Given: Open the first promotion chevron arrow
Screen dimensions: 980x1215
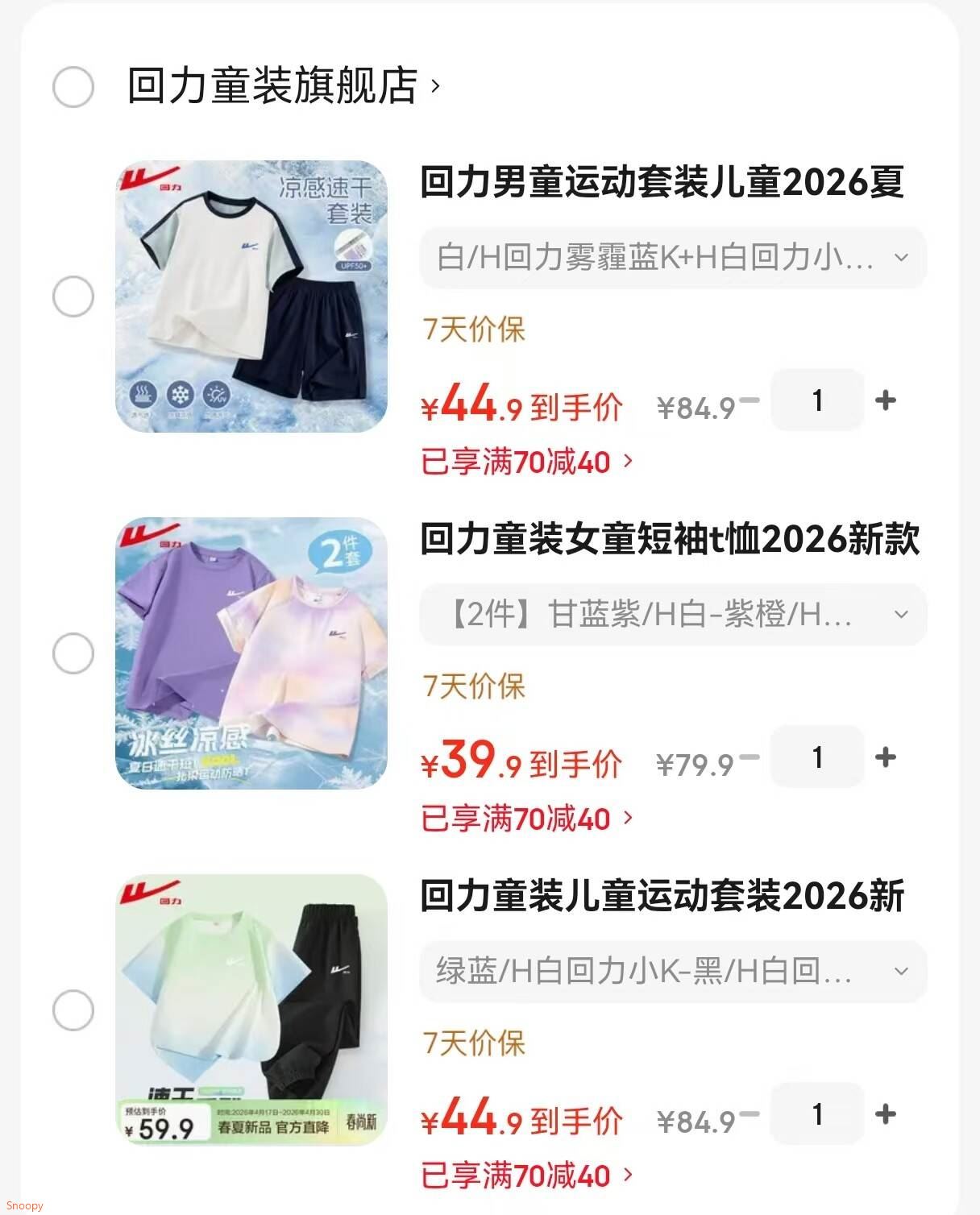Looking at the screenshot, I should 628,459.
